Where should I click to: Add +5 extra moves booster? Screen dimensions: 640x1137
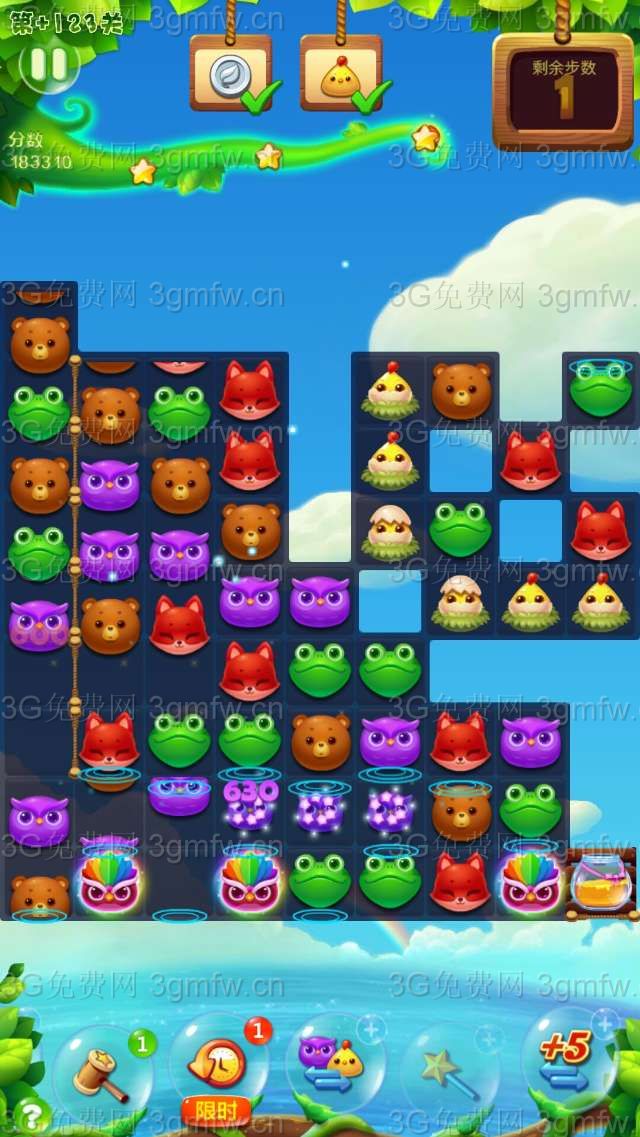tap(566, 1060)
